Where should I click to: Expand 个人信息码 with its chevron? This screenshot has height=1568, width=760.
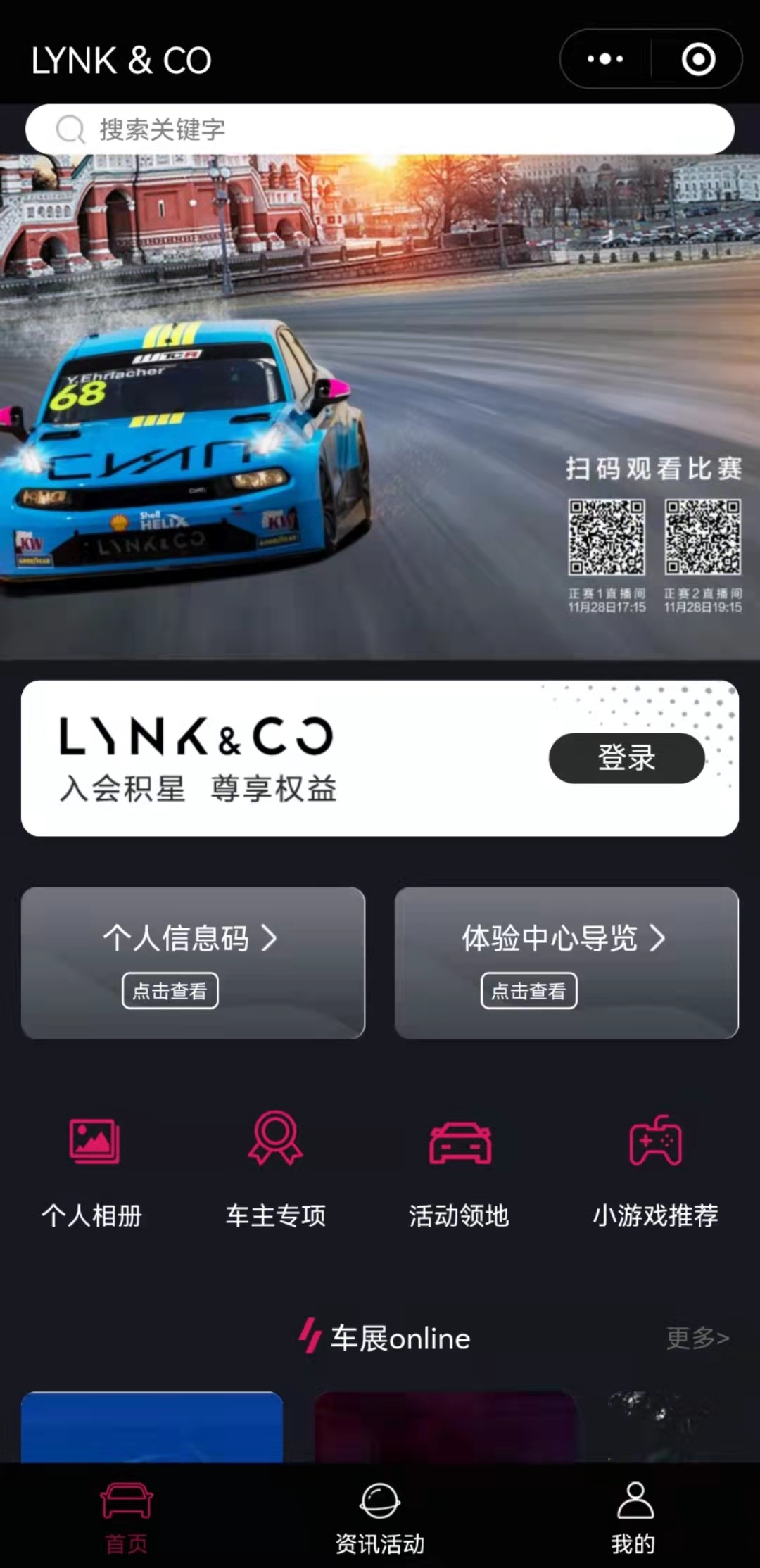[x=270, y=938]
